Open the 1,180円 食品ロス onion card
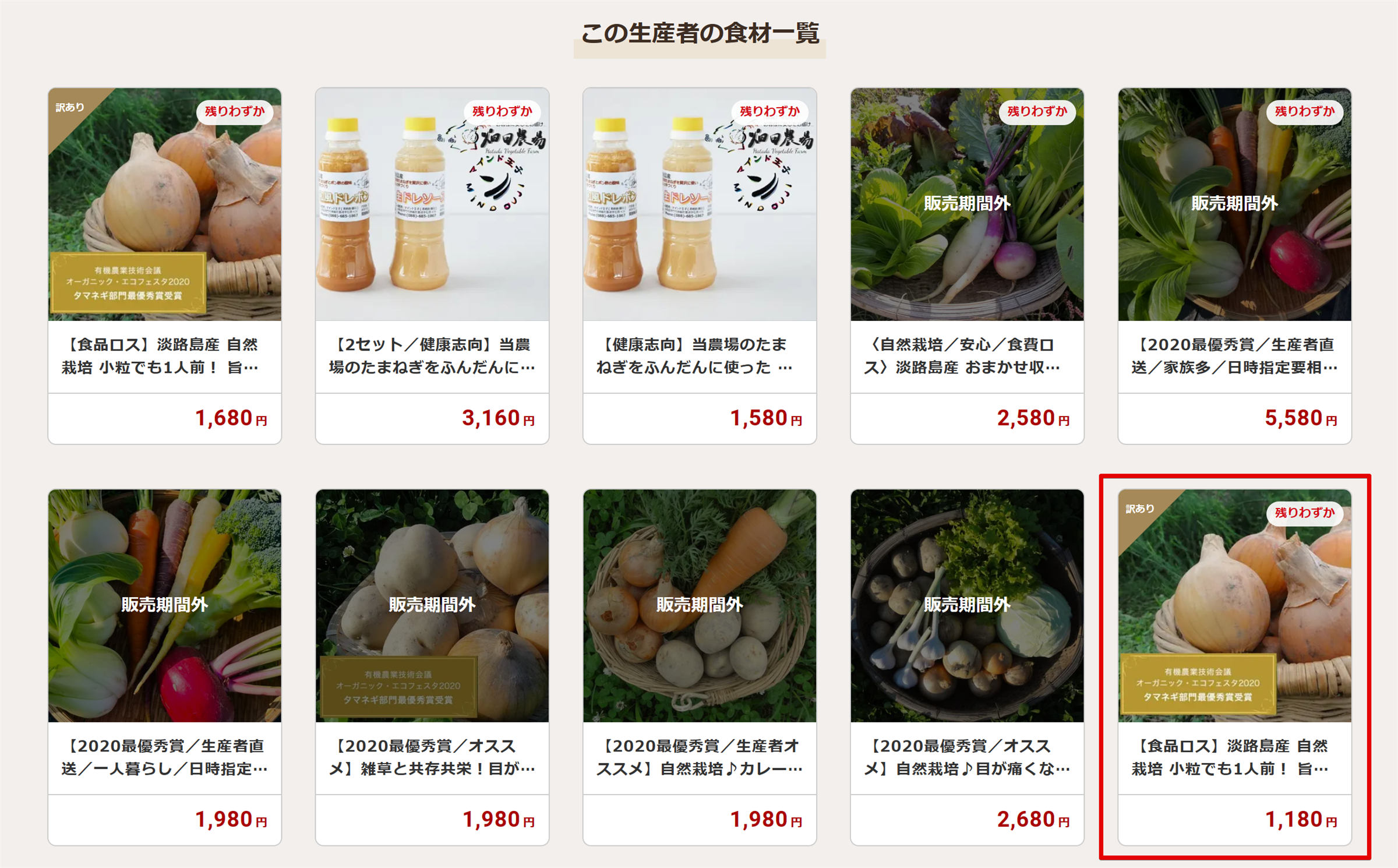Image resolution: width=1398 pixels, height=868 pixels. 1234,666
